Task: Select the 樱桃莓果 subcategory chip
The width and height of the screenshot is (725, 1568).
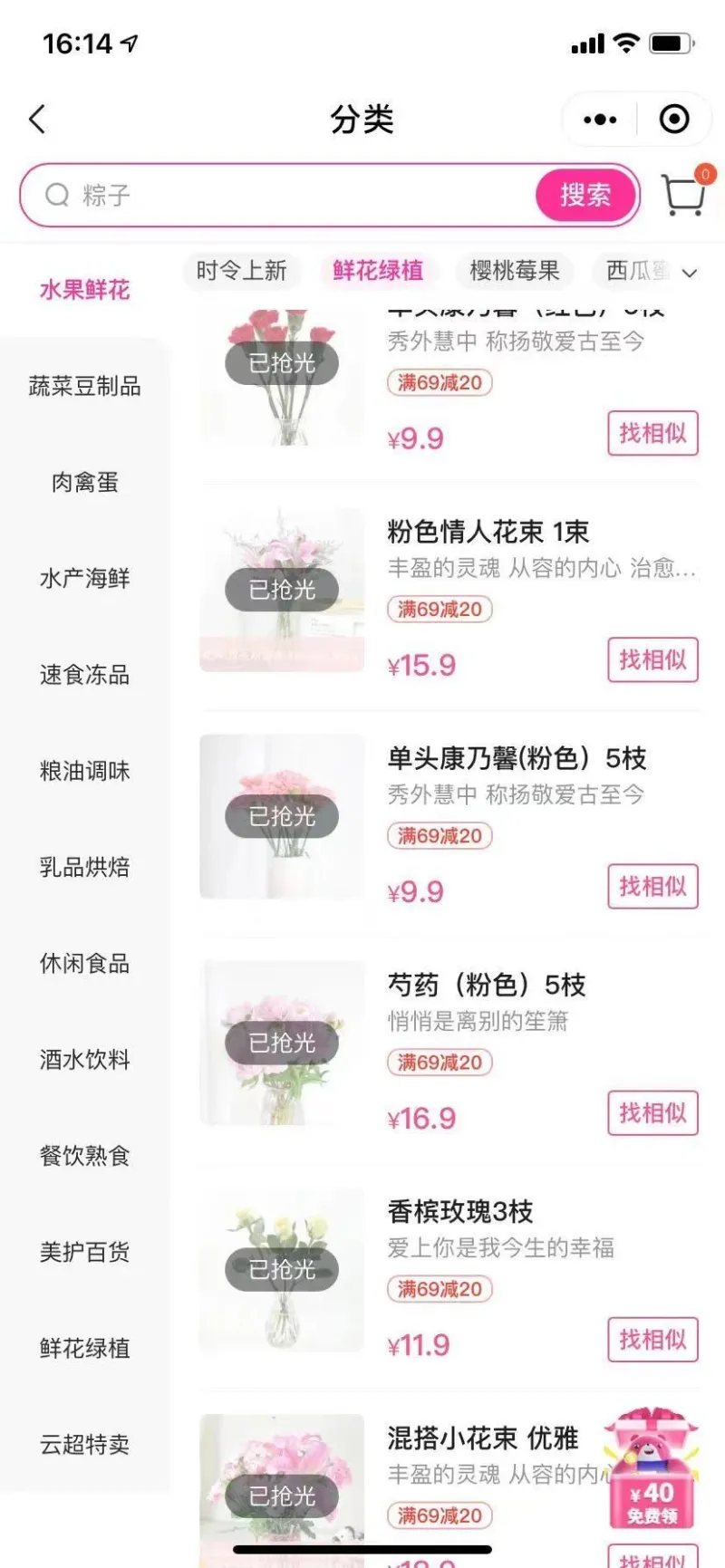Action: tap(514, 271)
